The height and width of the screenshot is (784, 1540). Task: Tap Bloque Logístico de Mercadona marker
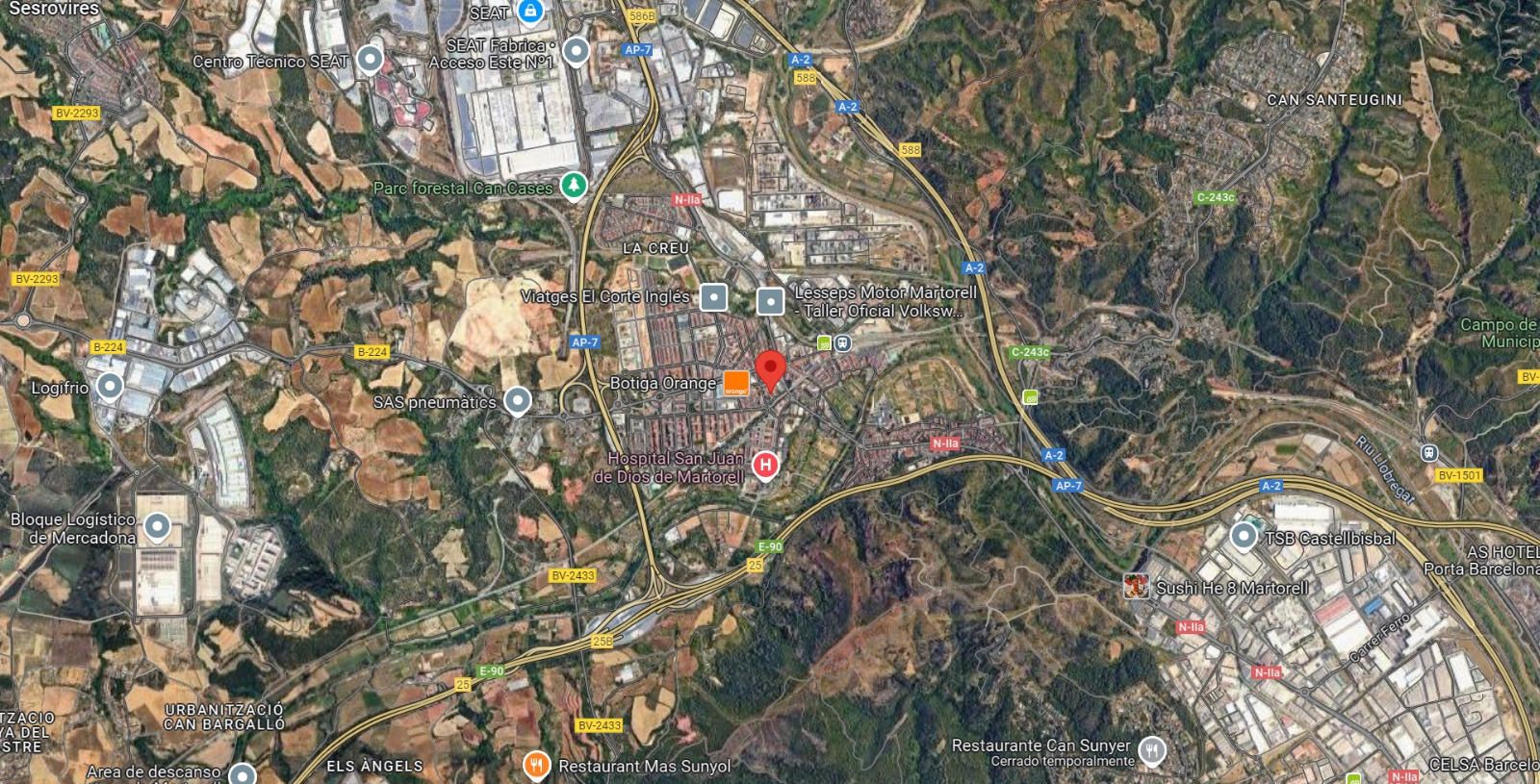157,527
